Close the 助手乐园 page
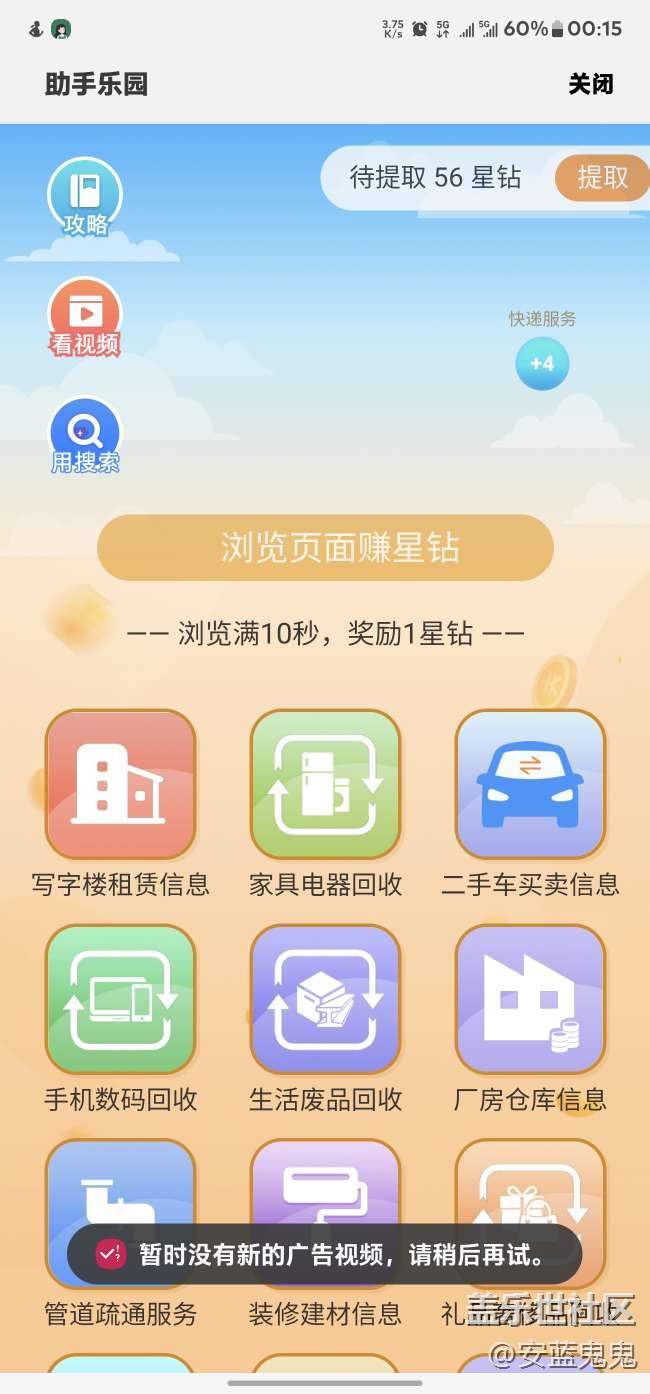Image resolution: width=650 pixels, height=1394 pixels. 590,84
